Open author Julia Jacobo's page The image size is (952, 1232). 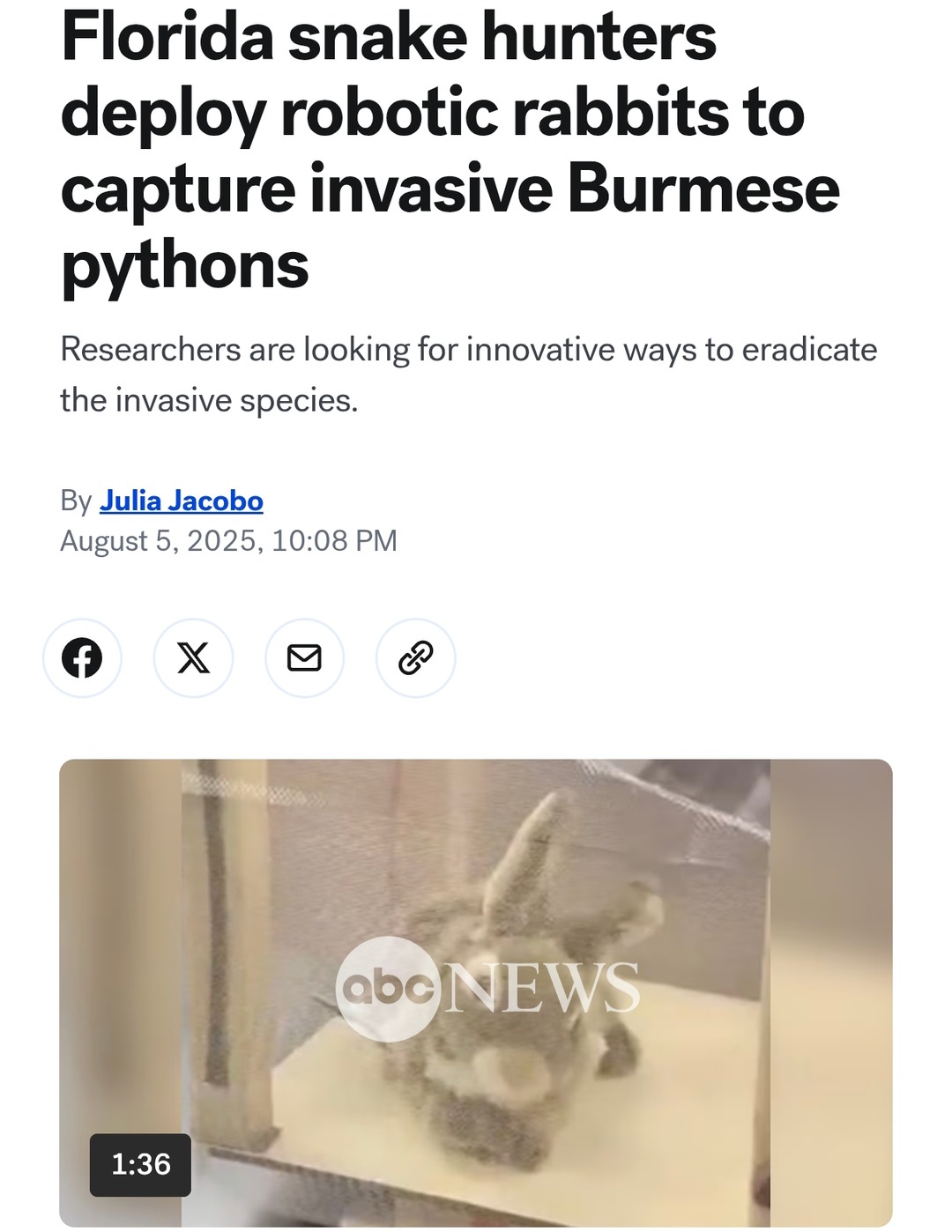point(181,501)
